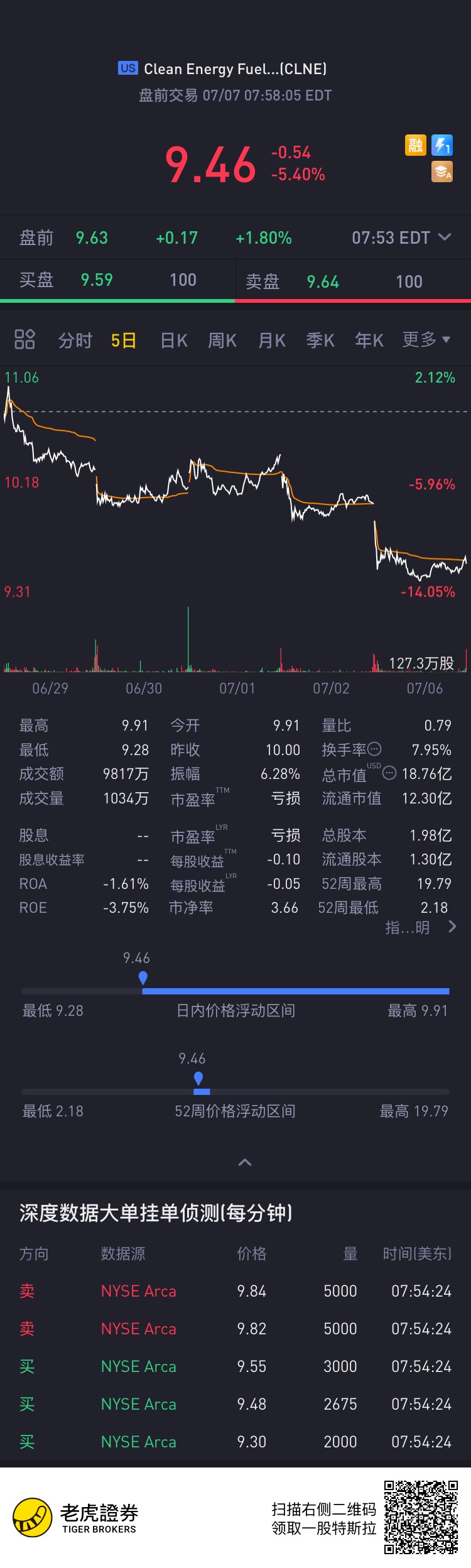Switch to the 月K chart
This screenshot has width=471, height=1568.
coord(272,340)
